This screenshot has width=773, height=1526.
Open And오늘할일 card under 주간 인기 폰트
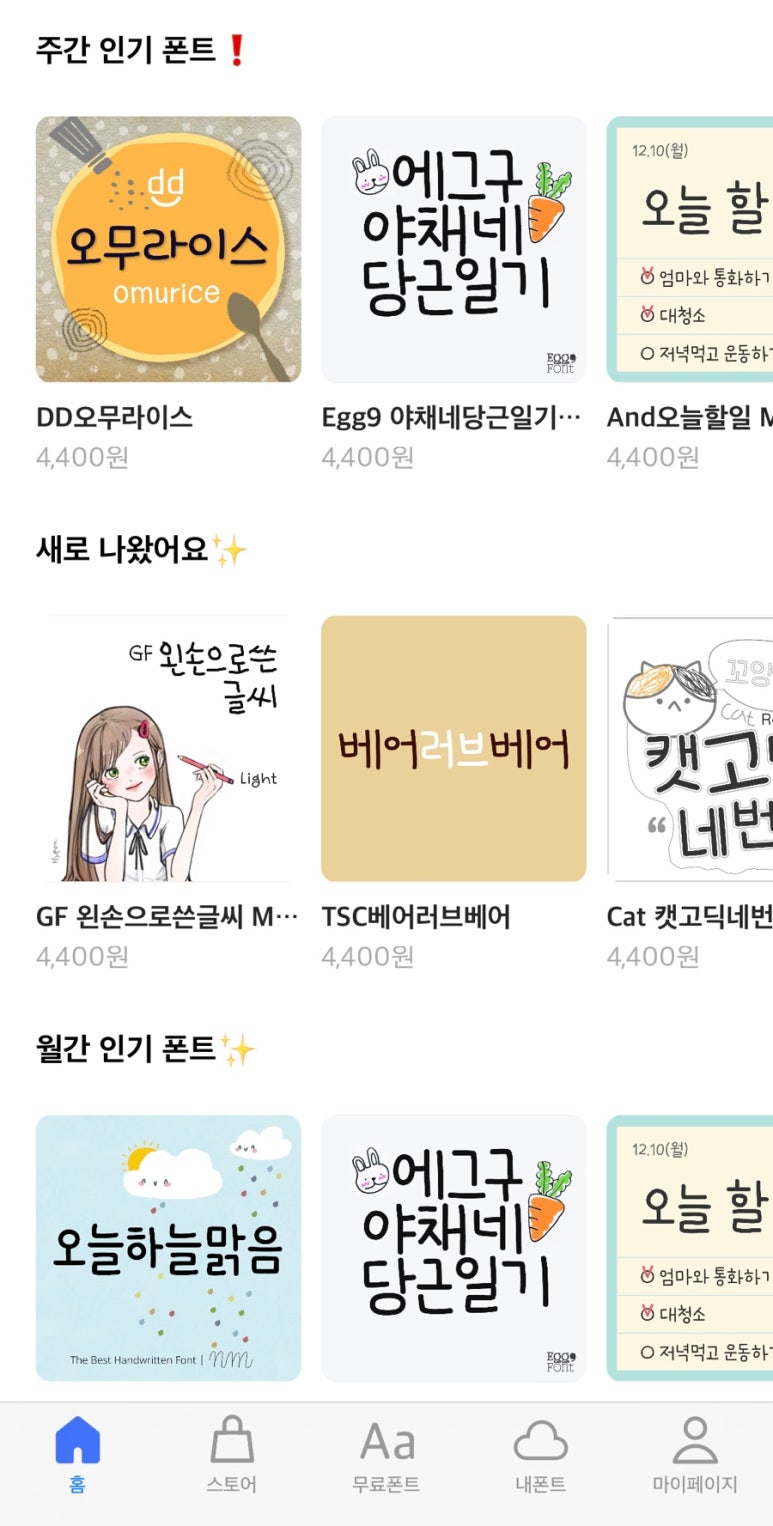690,249
